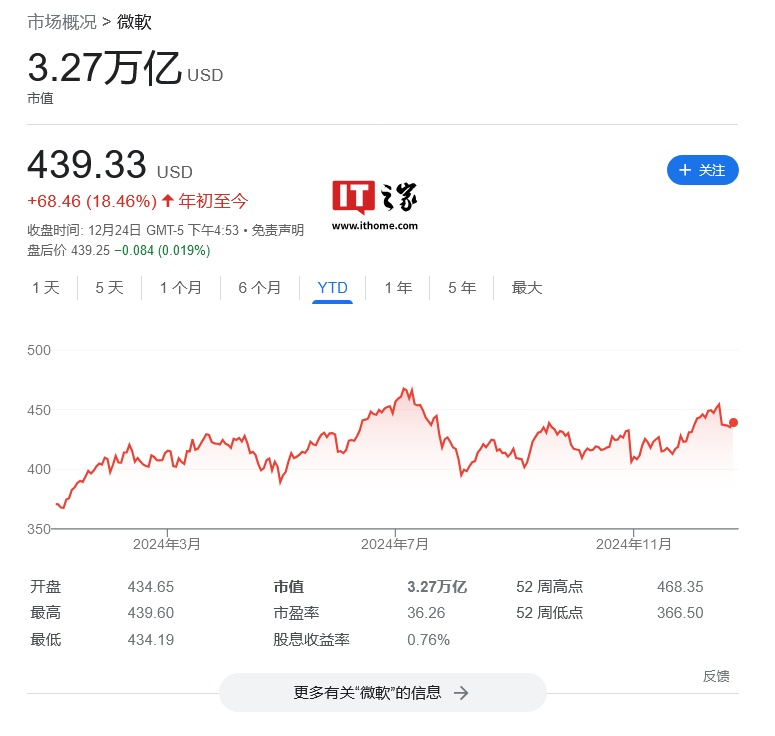Show the 1 年 chart

coord(398,288)
